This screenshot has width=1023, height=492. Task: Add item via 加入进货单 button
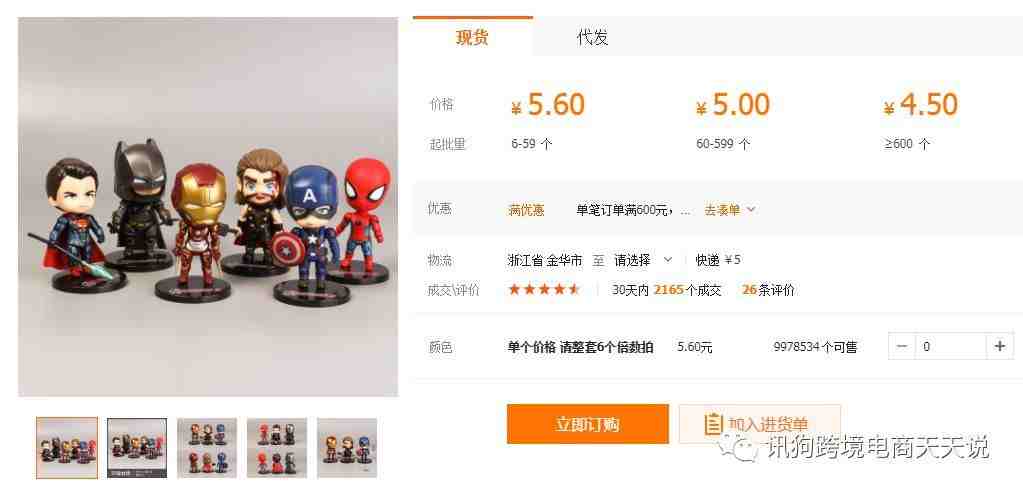click(x=759, y=424)
